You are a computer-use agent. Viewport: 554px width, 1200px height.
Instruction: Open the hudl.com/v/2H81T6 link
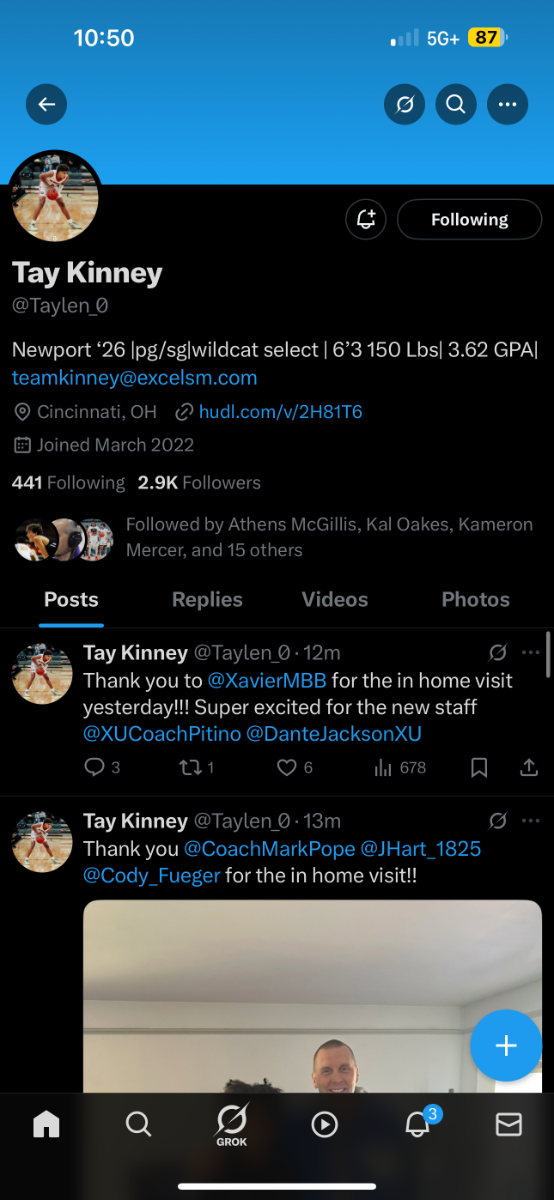pos(281,412)
